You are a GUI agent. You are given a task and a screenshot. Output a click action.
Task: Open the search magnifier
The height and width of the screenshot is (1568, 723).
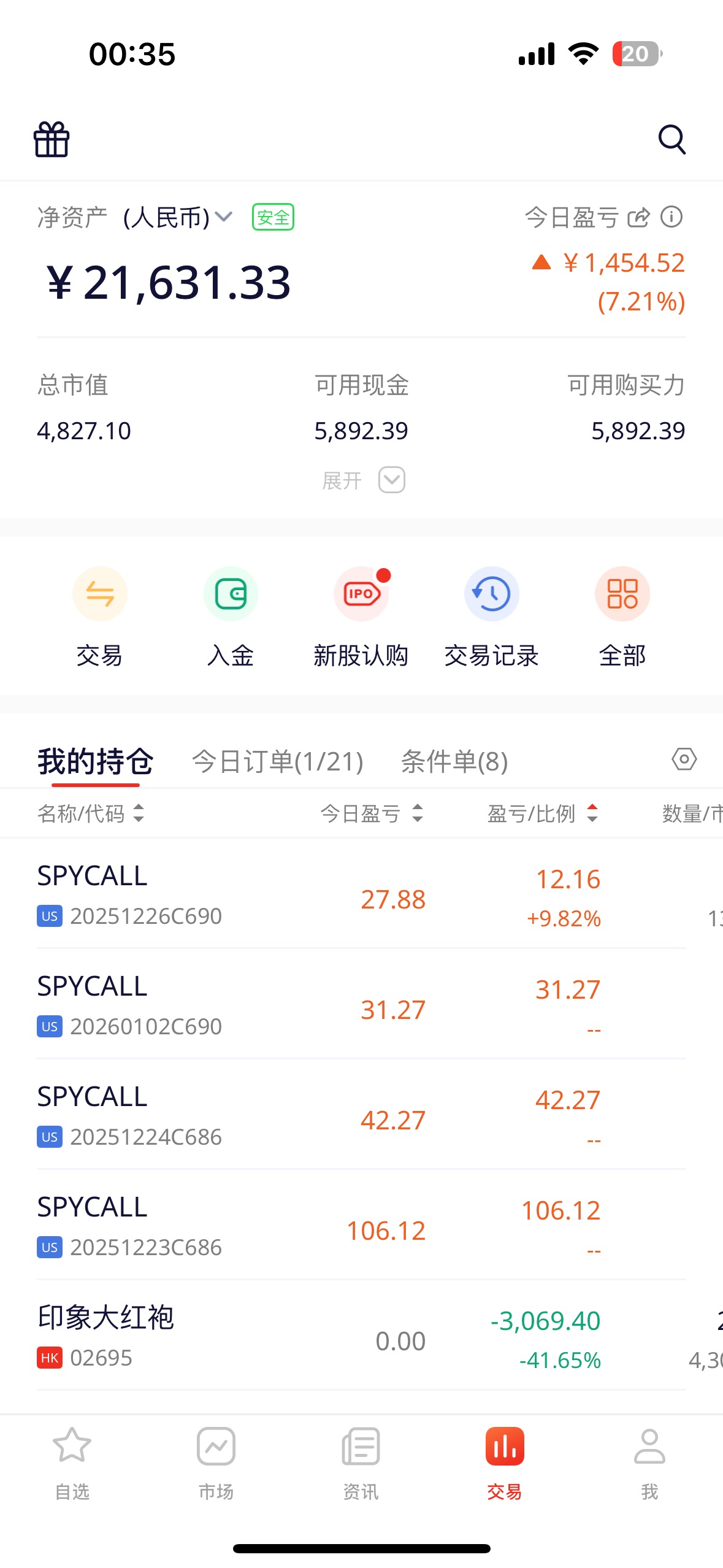click(671, 139)
